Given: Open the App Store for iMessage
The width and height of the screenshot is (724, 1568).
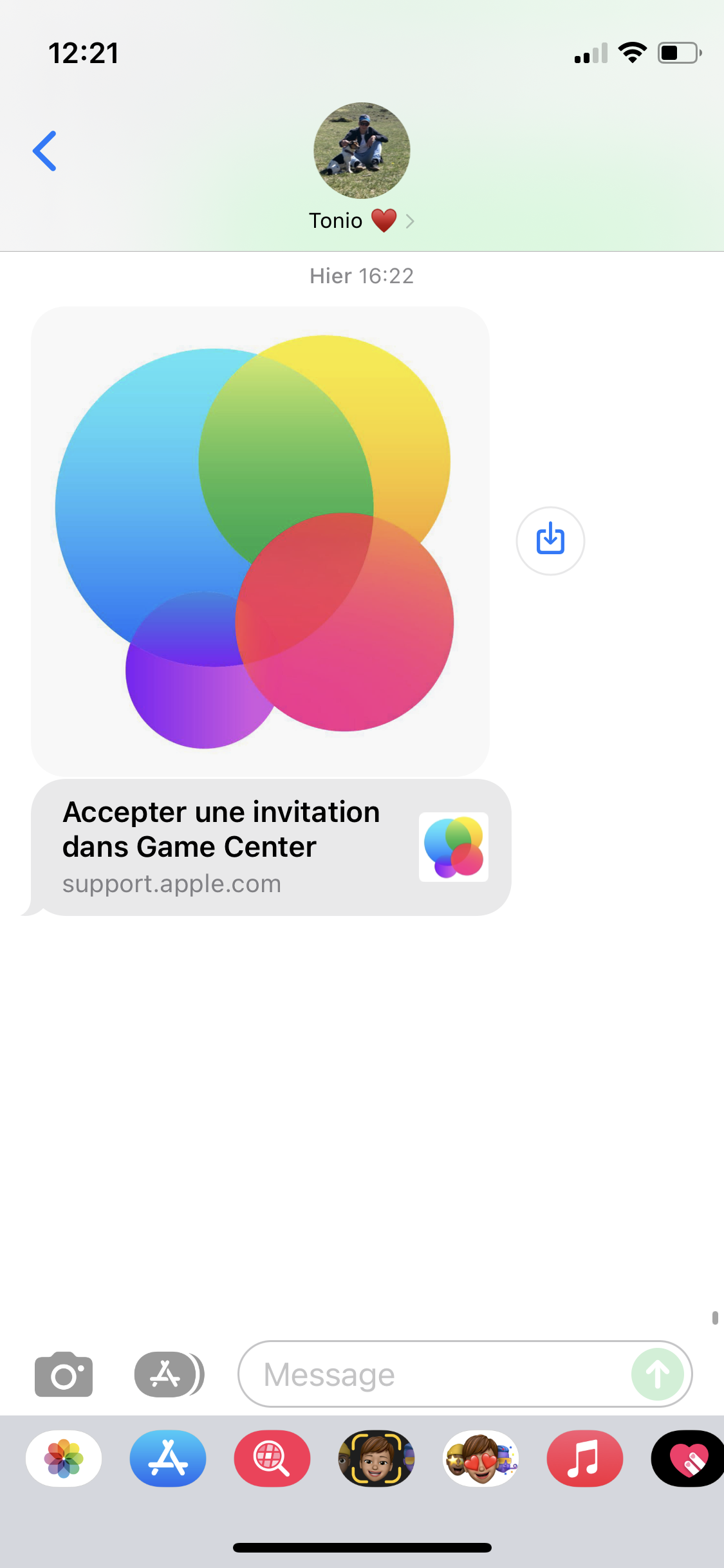Looking at the screenshot, I should pos(168,1459).
